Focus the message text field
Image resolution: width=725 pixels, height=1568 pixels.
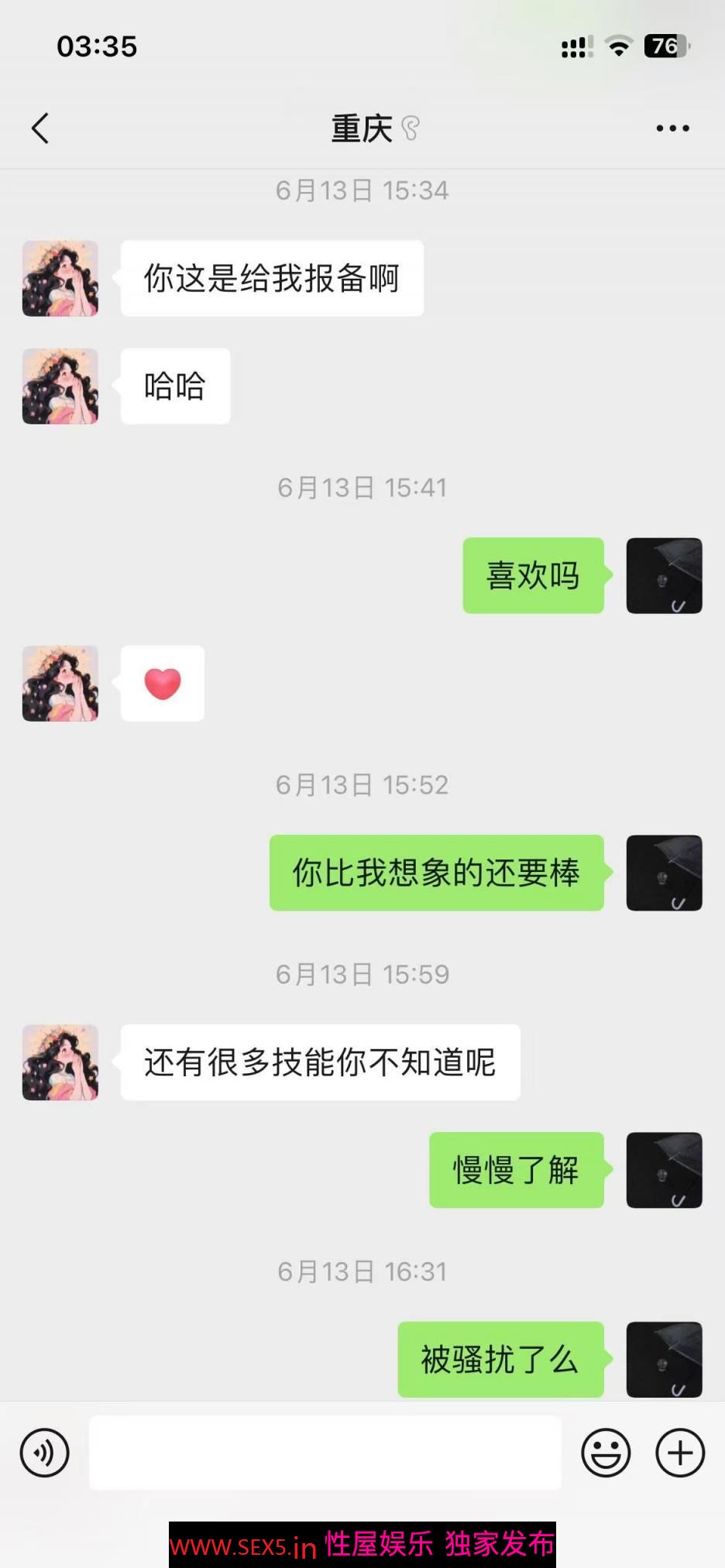click(325, 1453)
